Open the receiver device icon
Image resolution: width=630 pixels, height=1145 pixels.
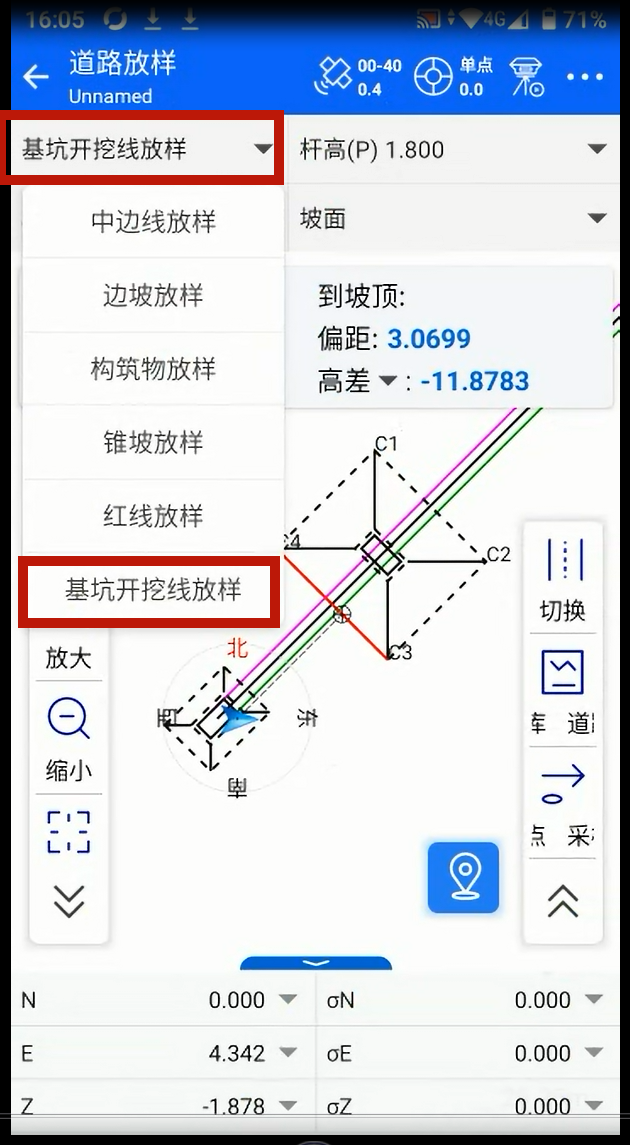(528, 77)
